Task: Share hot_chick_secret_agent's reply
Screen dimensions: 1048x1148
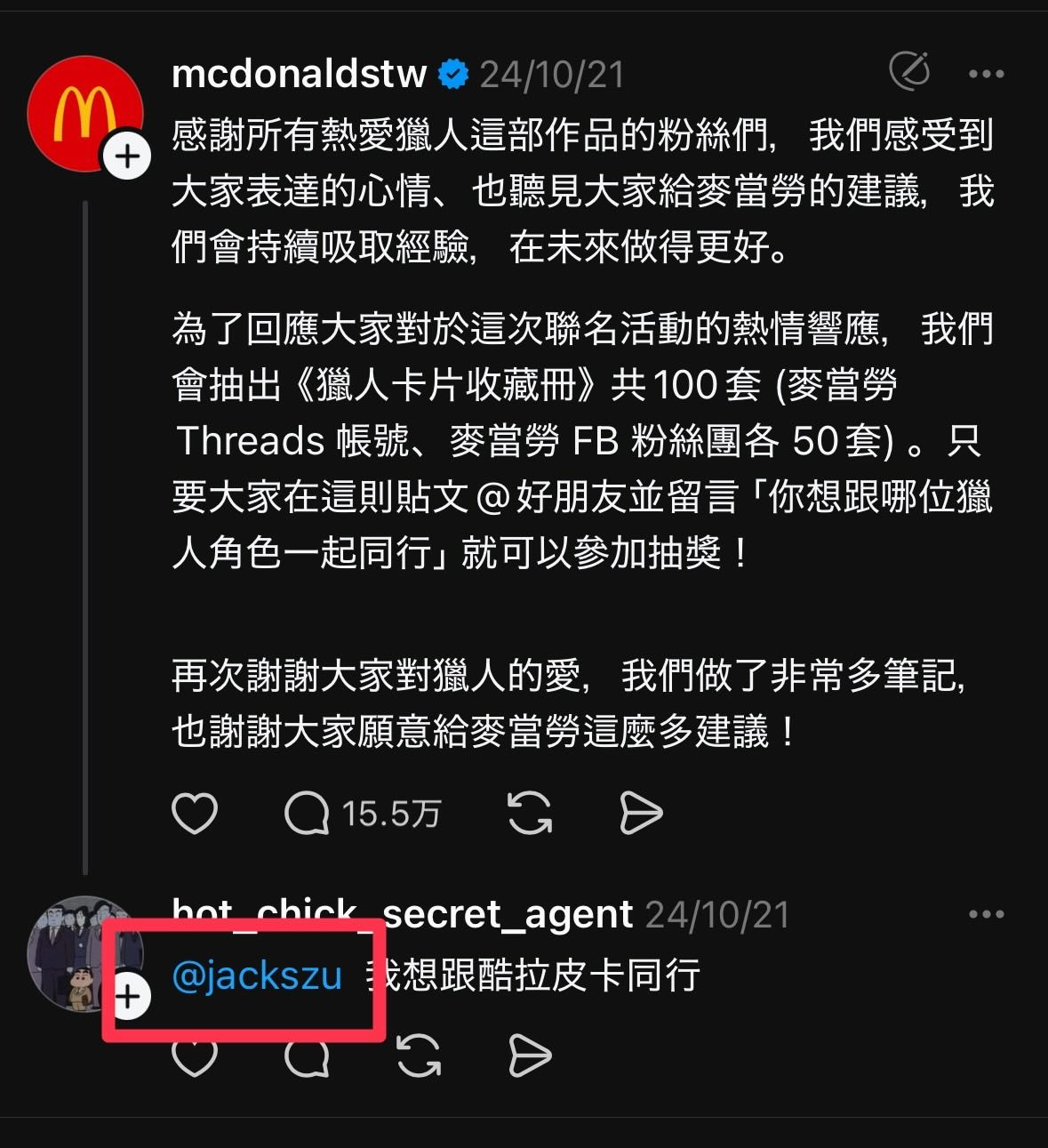Action: click(x=529, y=1056)
